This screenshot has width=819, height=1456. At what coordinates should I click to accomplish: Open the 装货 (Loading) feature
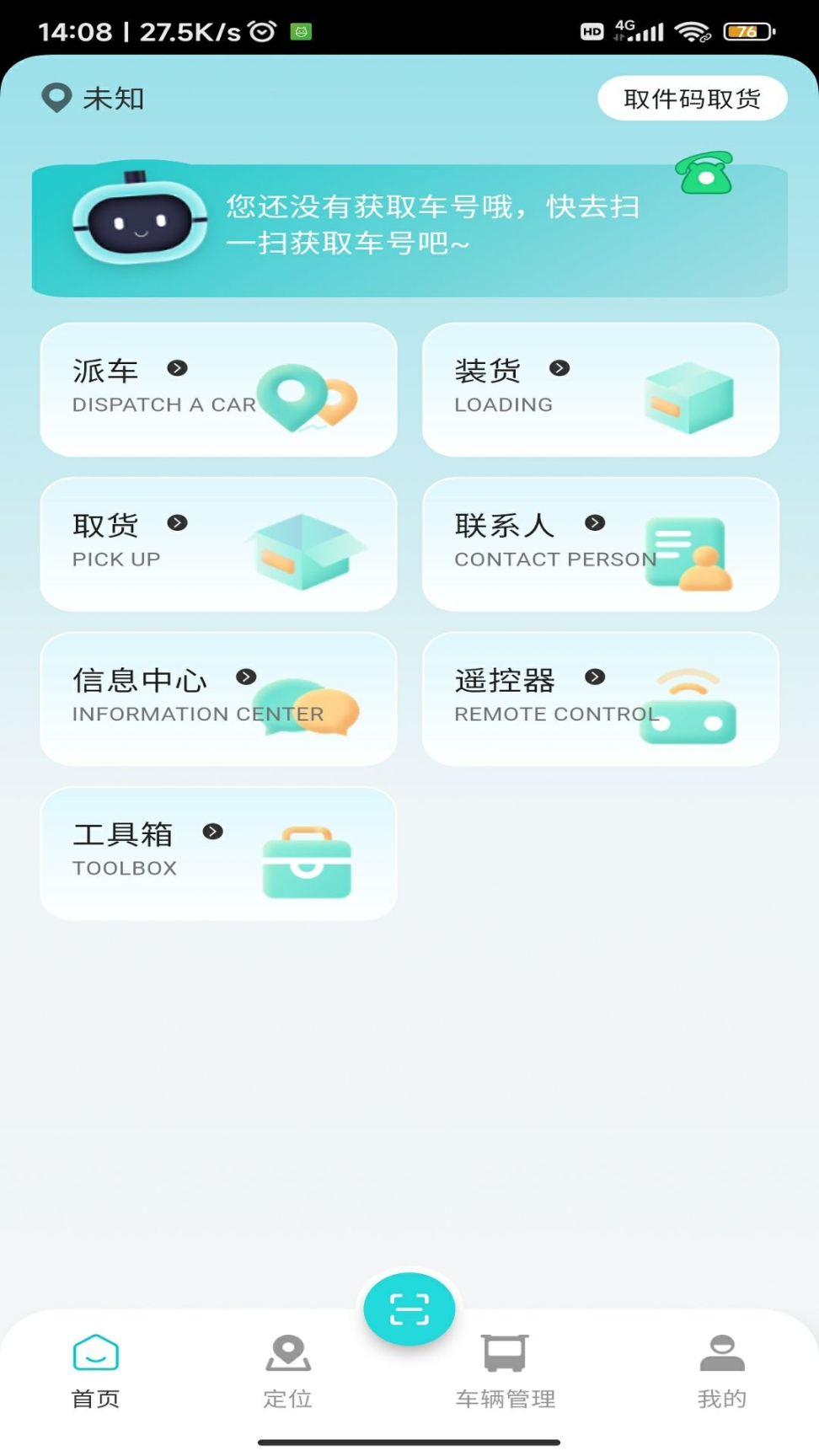coord(600,389)
